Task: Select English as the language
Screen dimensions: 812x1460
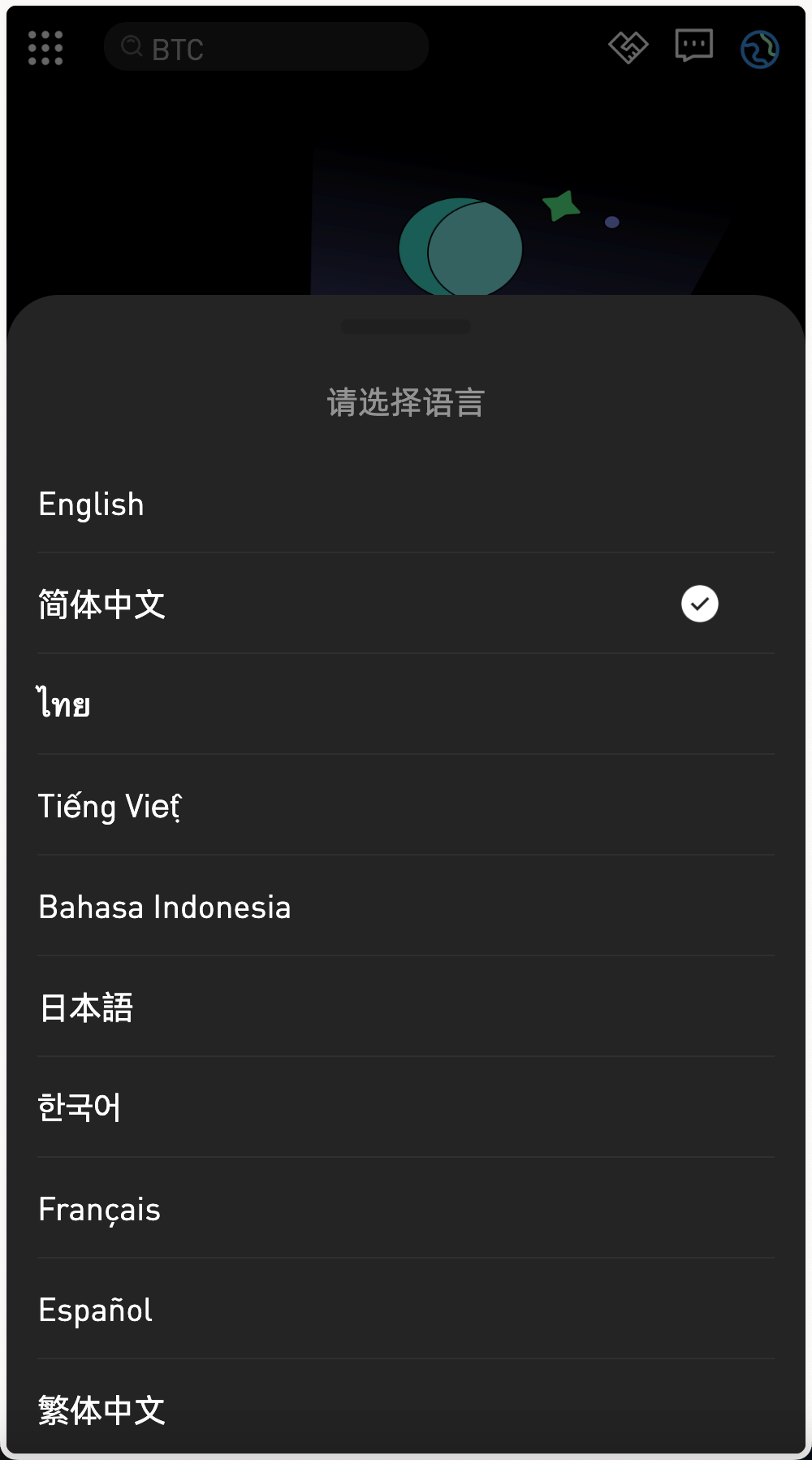Action: 91,504
